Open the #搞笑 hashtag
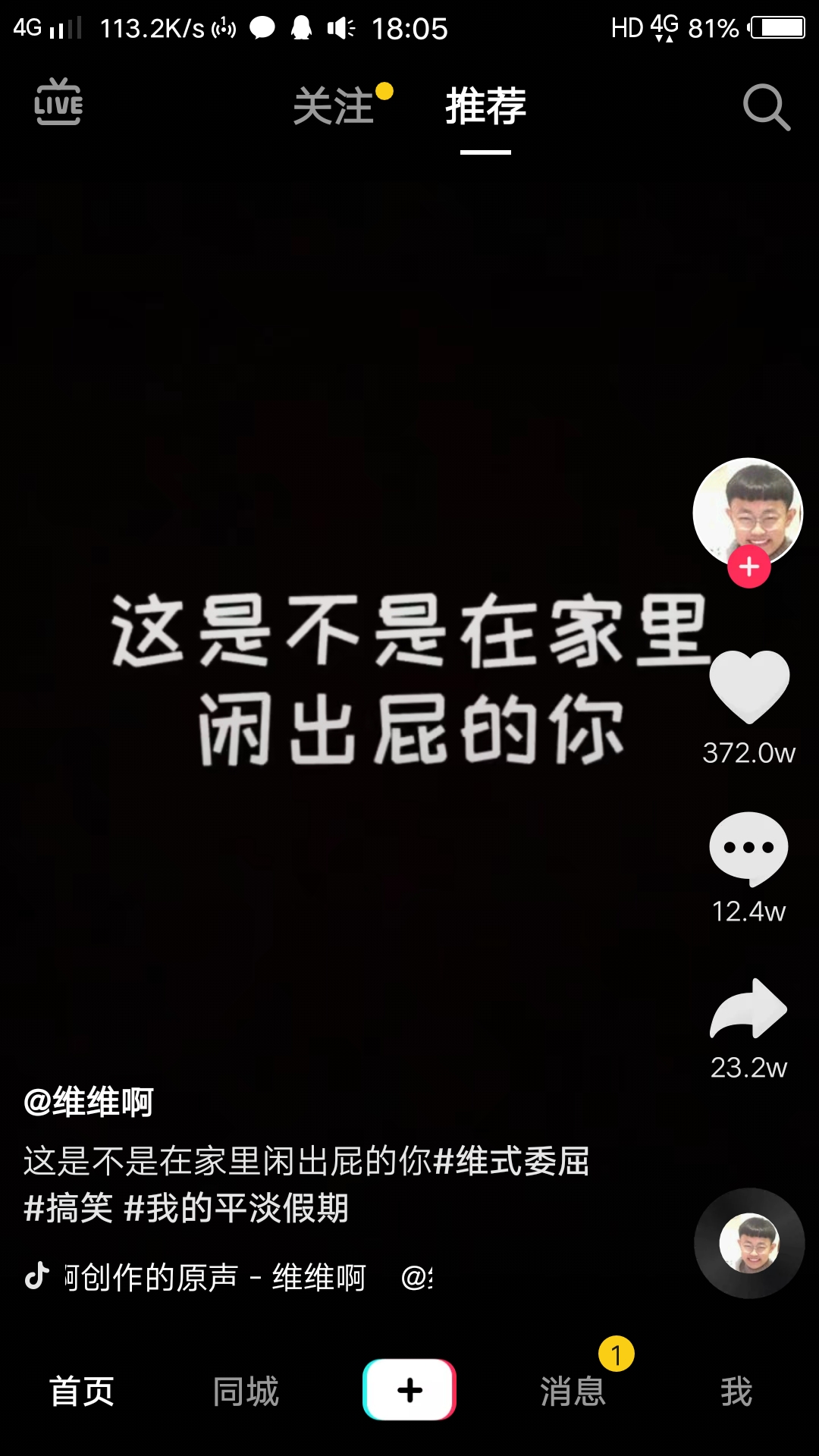Screen dimensions: 819x1456 (x=68, y=1208)
